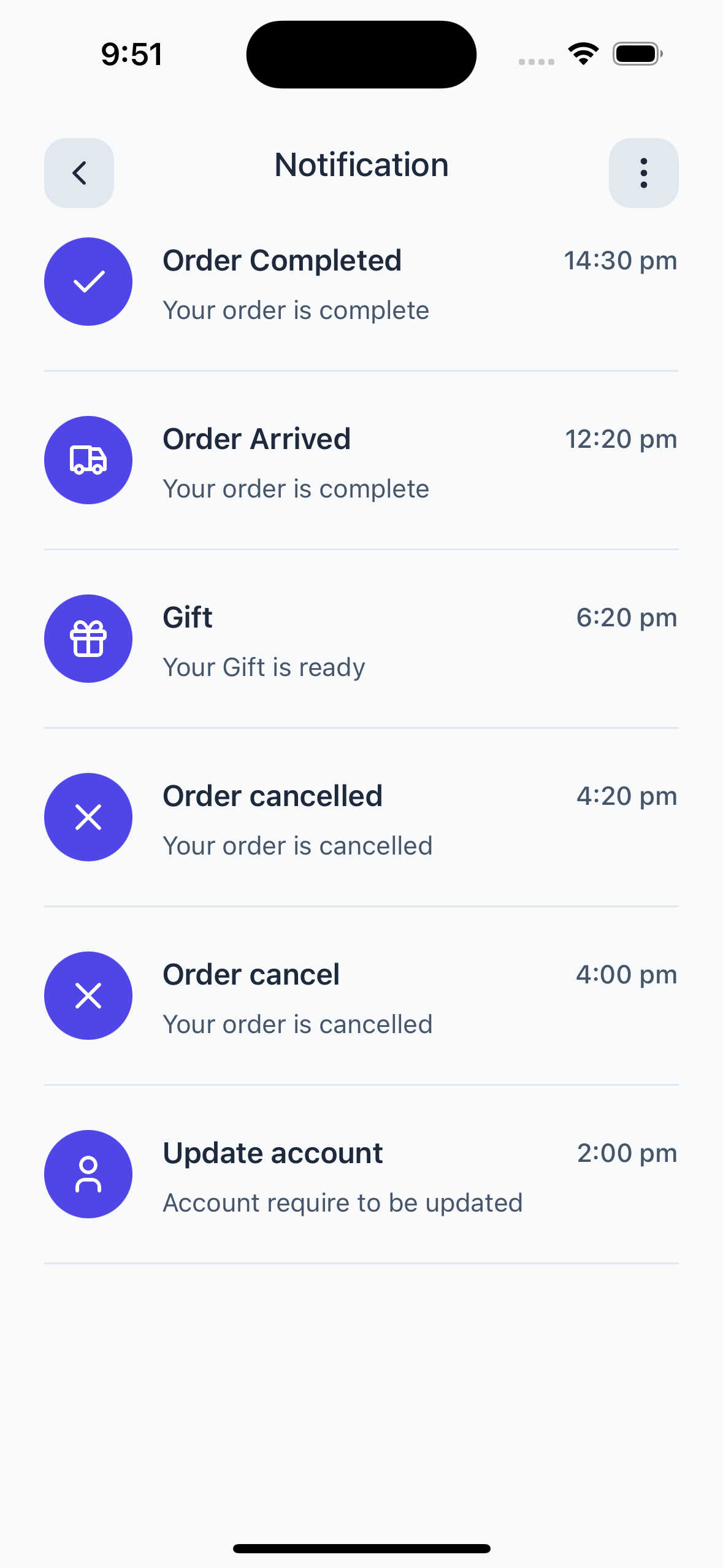Image resolution: width=723 pixels, height=1568 pixels.
Task: Tap the Notification title at the top
Action: pyautogui.click(x=361, y=165)
